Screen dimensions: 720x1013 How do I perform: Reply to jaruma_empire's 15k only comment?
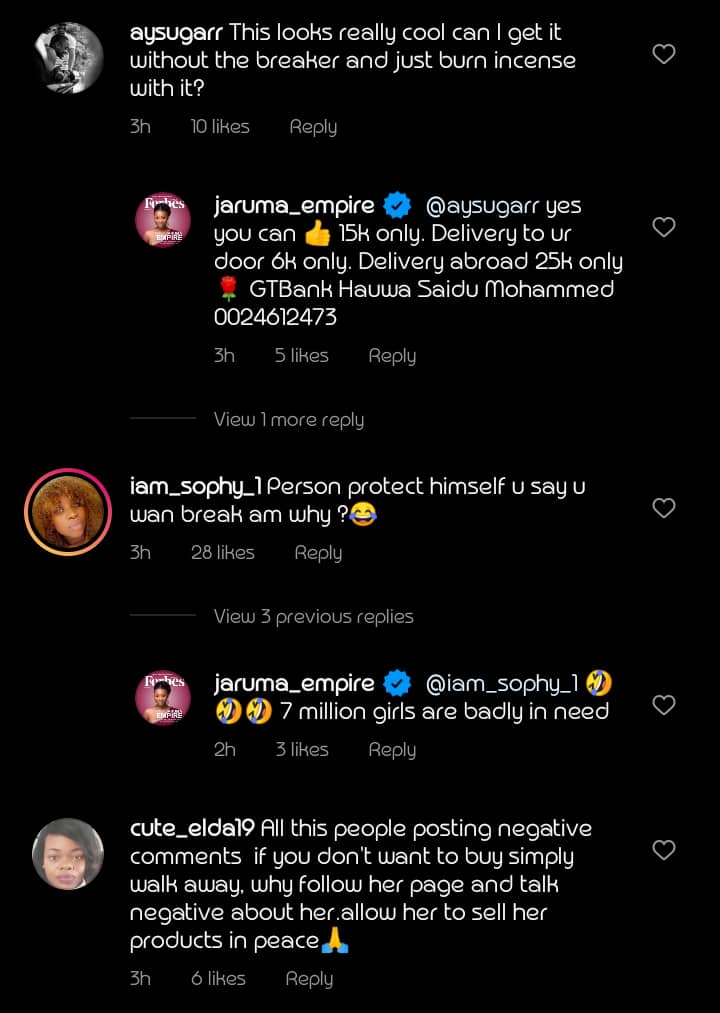[392, 356]
